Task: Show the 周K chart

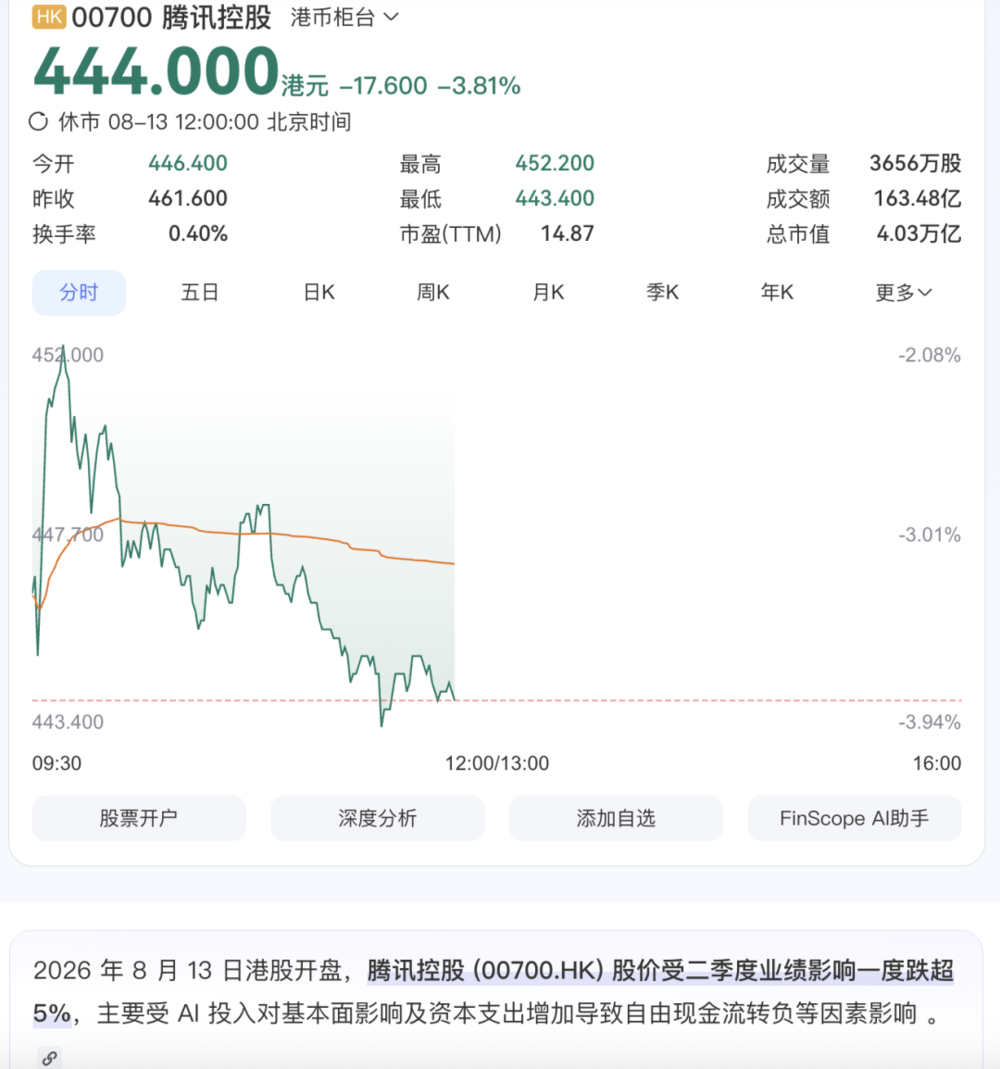Action: pyautogui.click(x=434, y=292)
